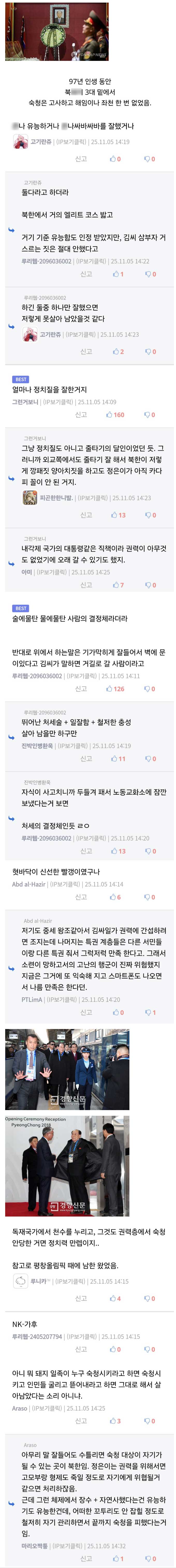Open the news photo at the top
This screenshot has width=176, height=1568.
click(57, 31)
